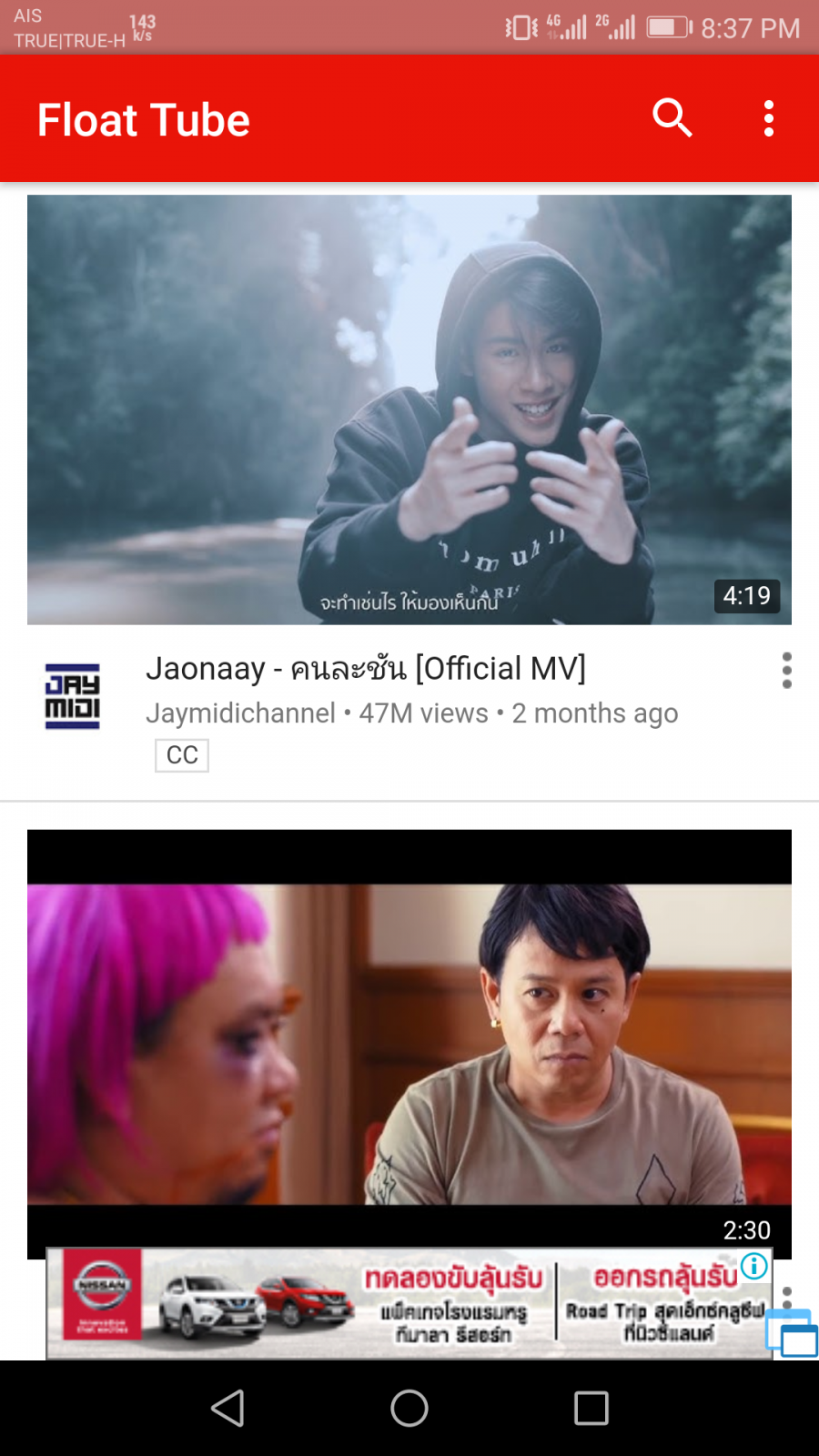Go back using system navigation
This screenshot has width=819, height=1456.
[x=227, y=1408]
